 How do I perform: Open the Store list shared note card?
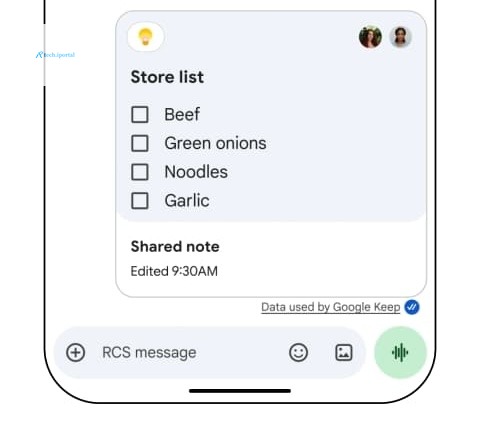271,154
